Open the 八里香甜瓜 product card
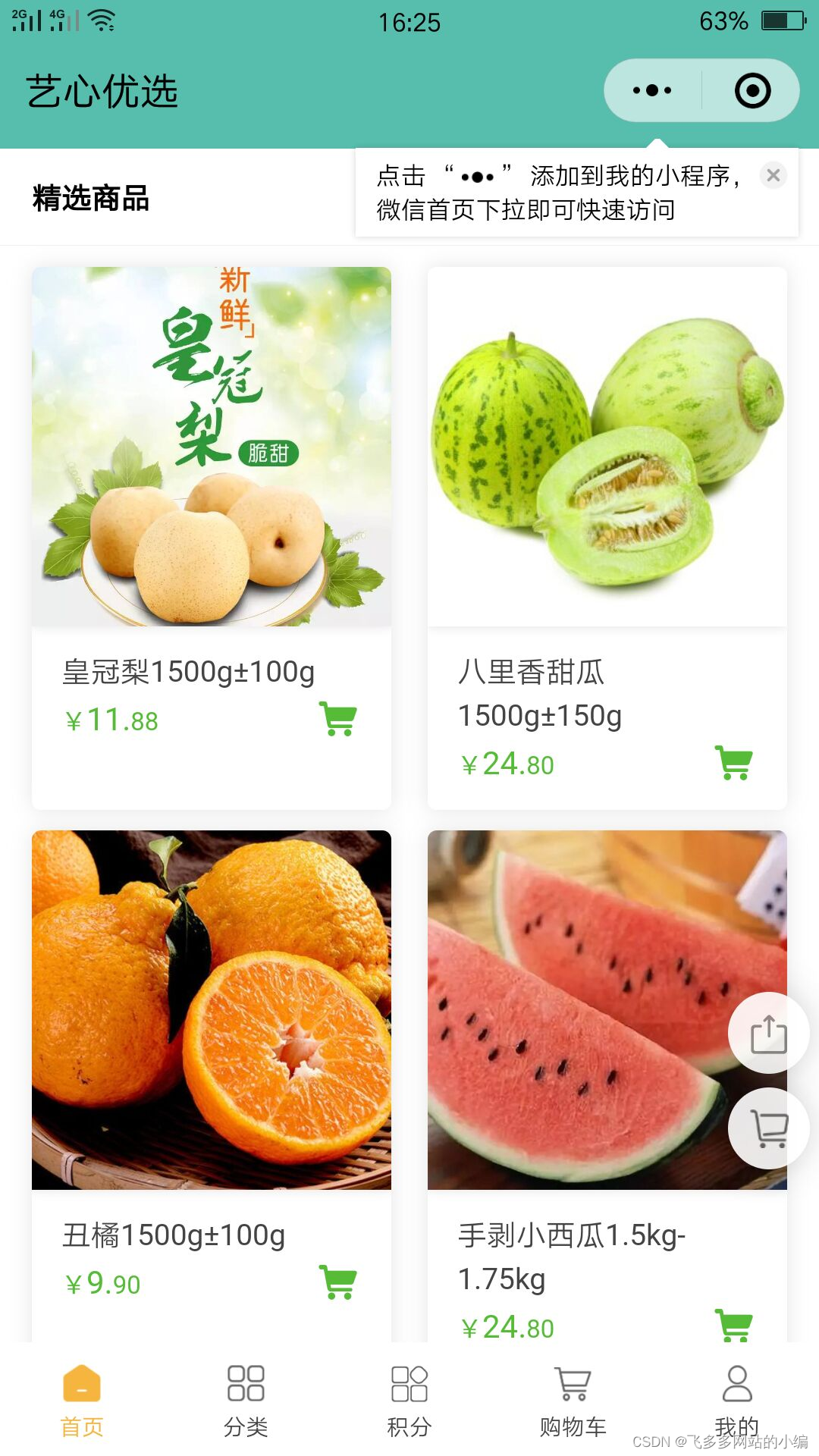This screenshot has width=819, height=1456. (x=607, y=447)
